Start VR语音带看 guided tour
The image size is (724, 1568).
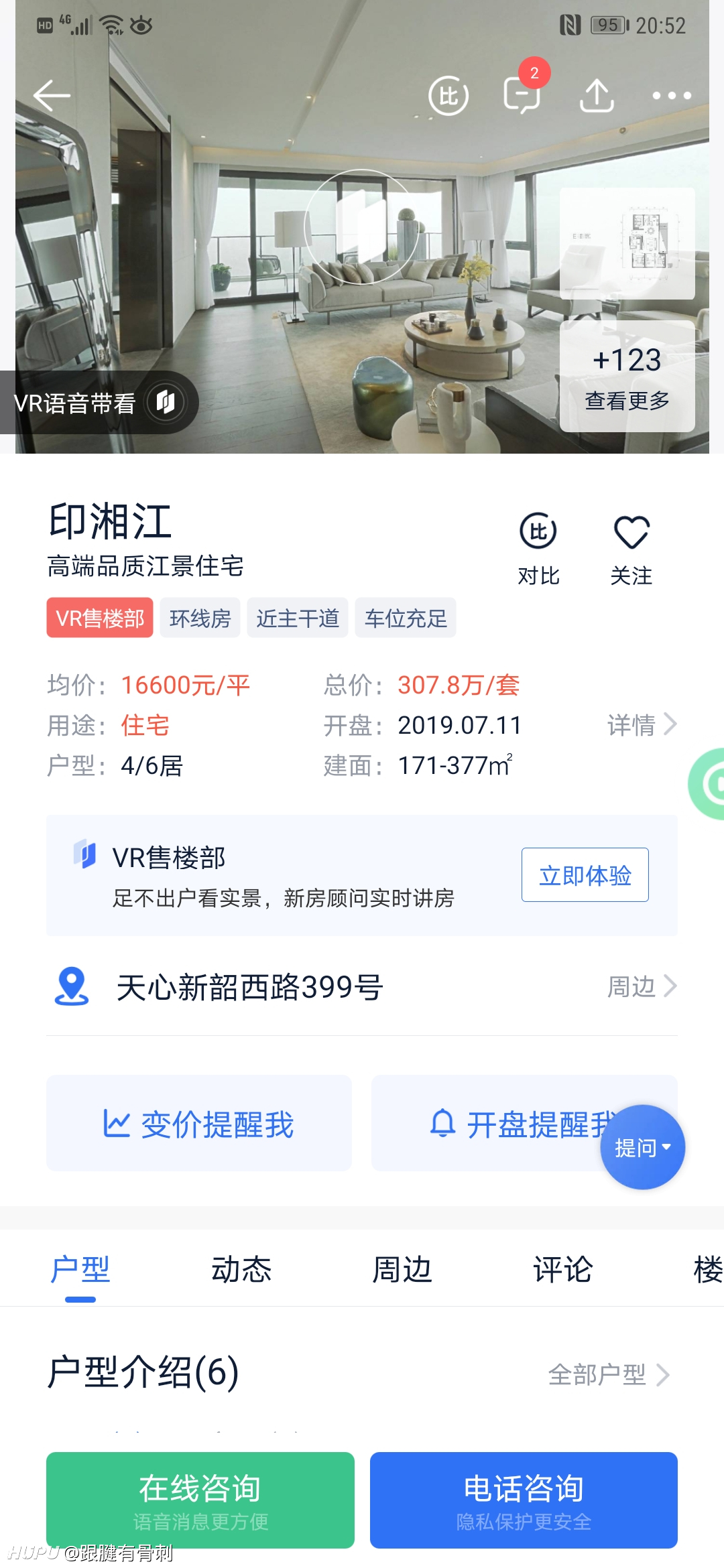[99, 403]
